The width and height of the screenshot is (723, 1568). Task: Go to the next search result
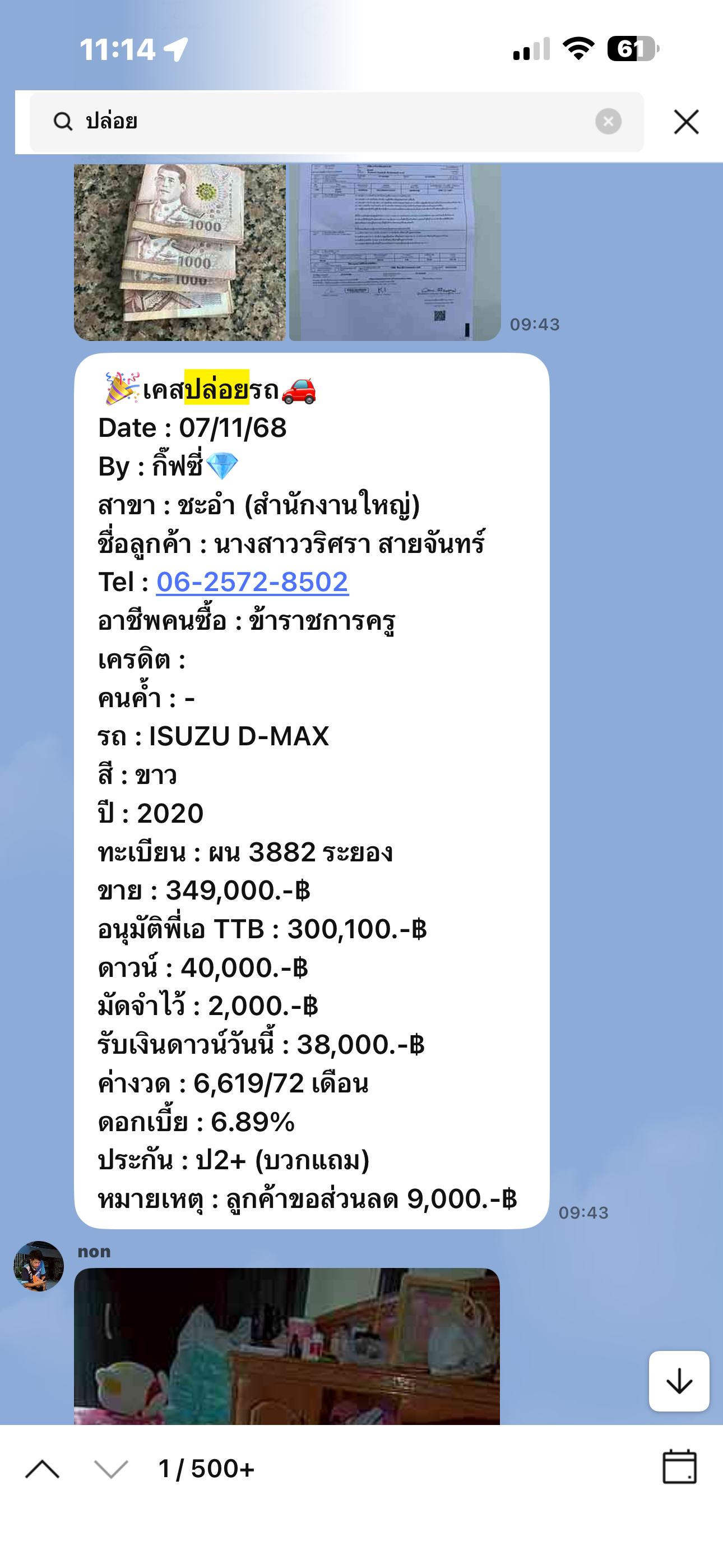tap(112, 1469)
